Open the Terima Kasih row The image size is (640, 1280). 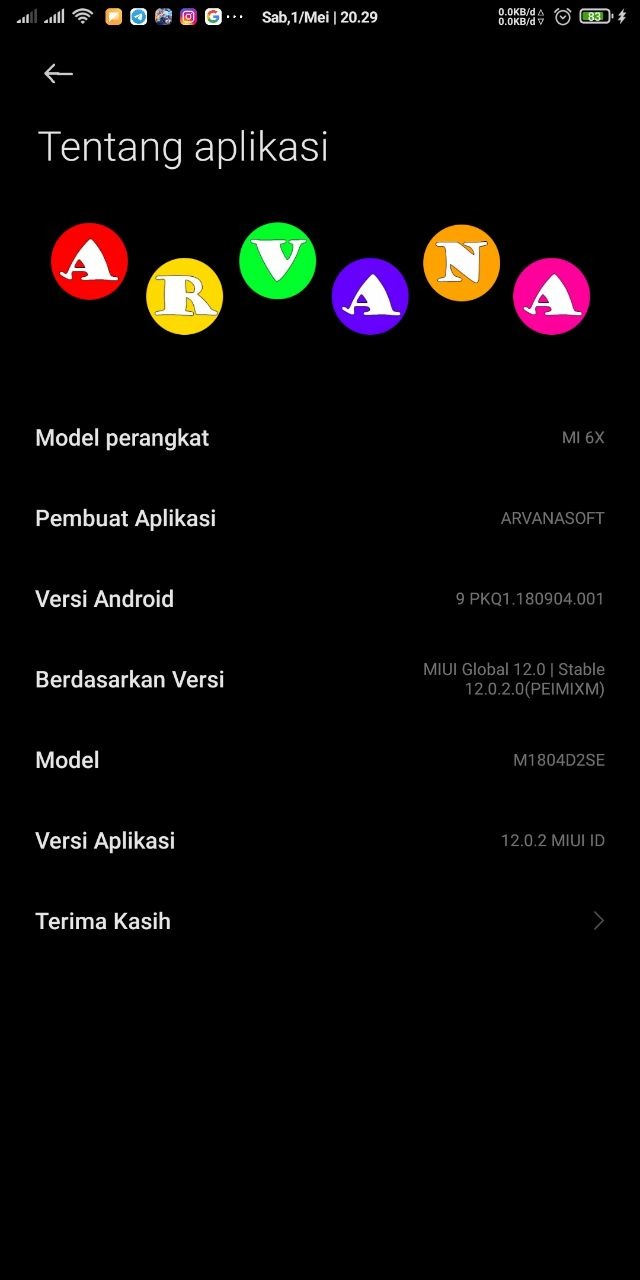point(320,921)
